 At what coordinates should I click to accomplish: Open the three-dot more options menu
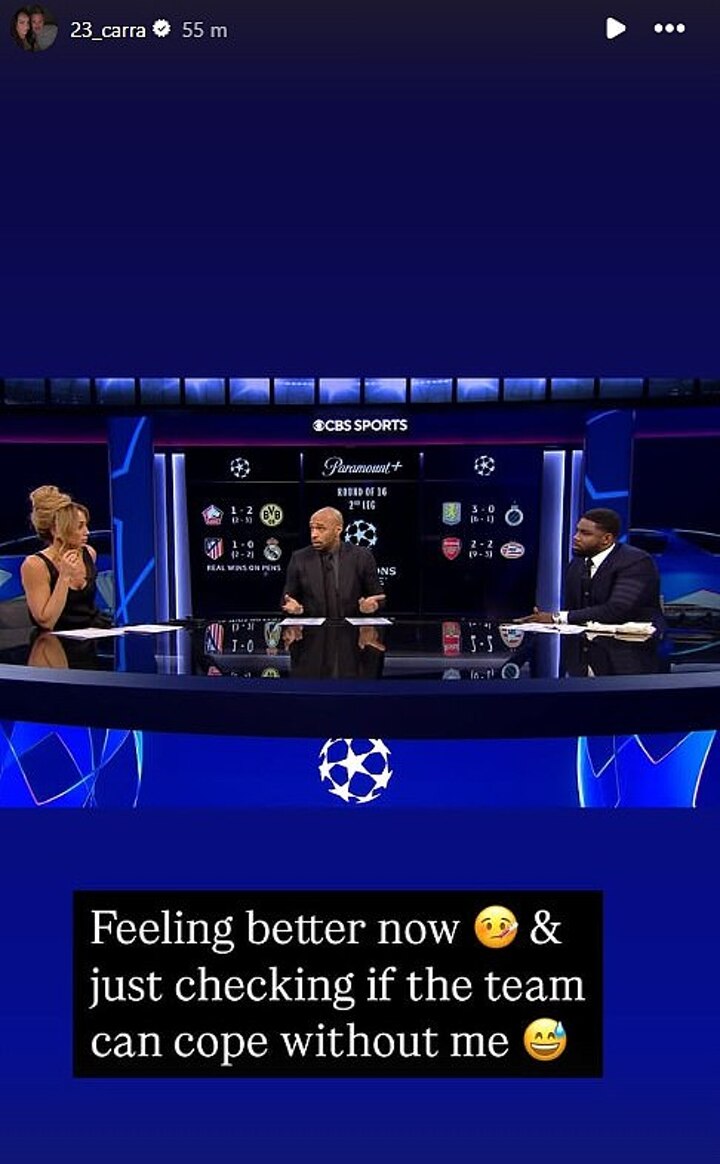point(669,29)
